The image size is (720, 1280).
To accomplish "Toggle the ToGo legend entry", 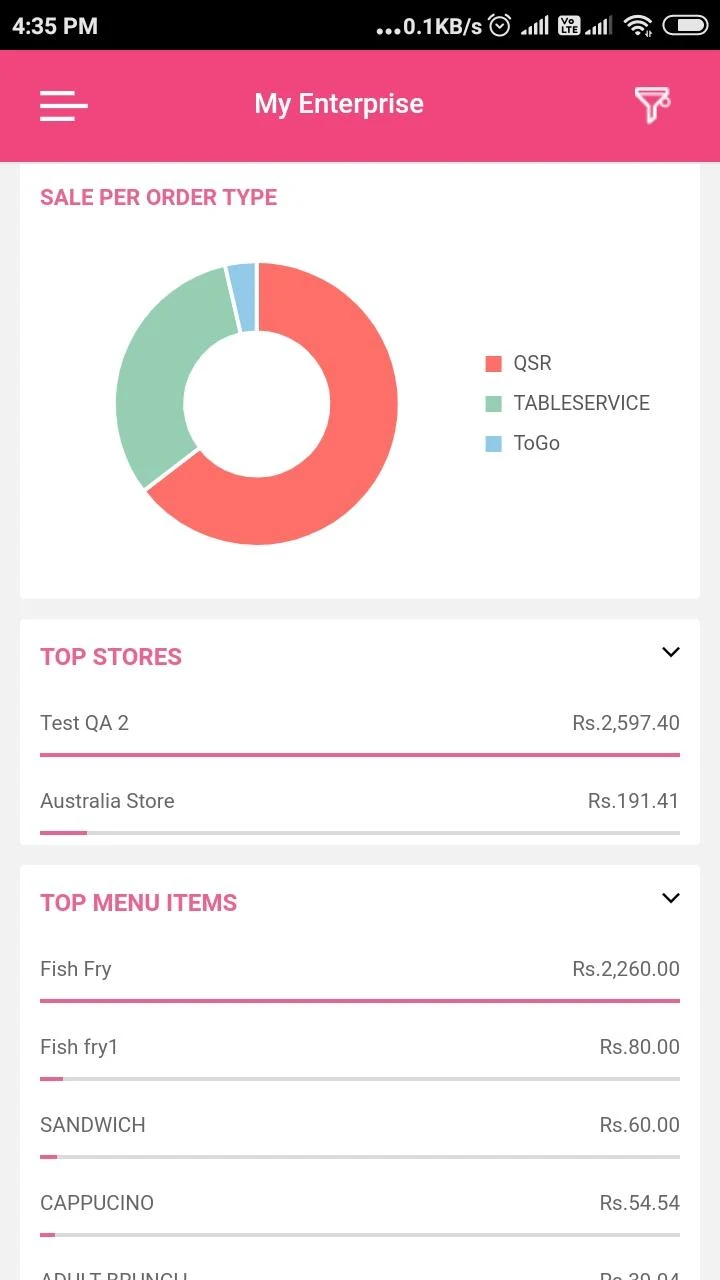I will (x=522, y=443).
